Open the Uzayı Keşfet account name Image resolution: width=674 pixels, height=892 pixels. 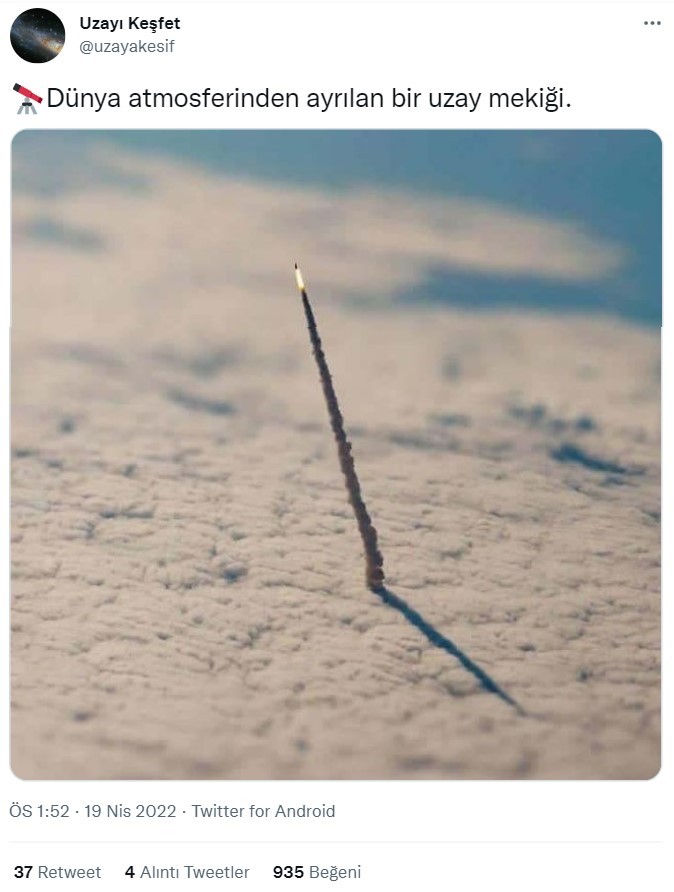129,23
